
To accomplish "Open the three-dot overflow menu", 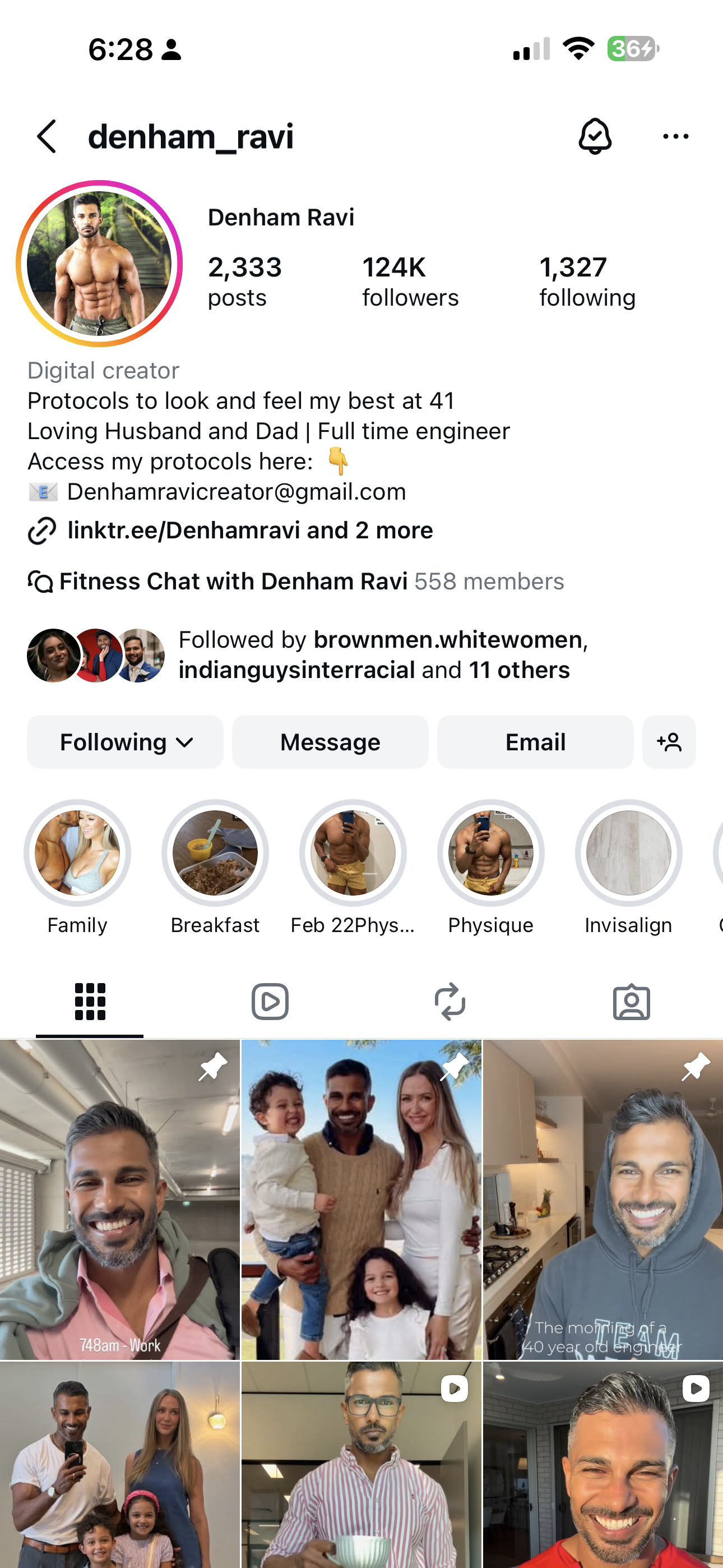I will click(675, 136).
